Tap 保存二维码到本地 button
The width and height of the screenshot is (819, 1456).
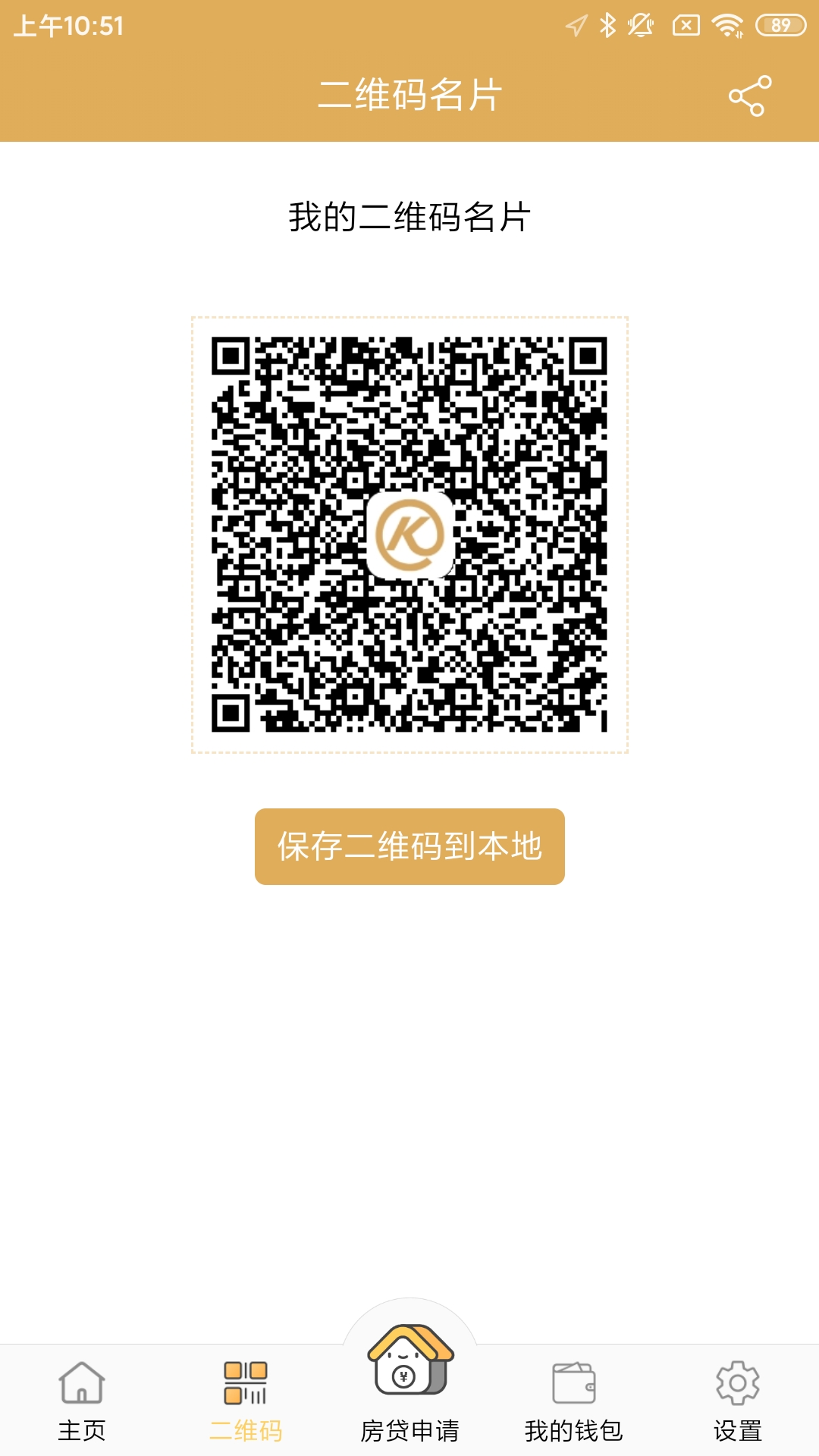[409, 846]
